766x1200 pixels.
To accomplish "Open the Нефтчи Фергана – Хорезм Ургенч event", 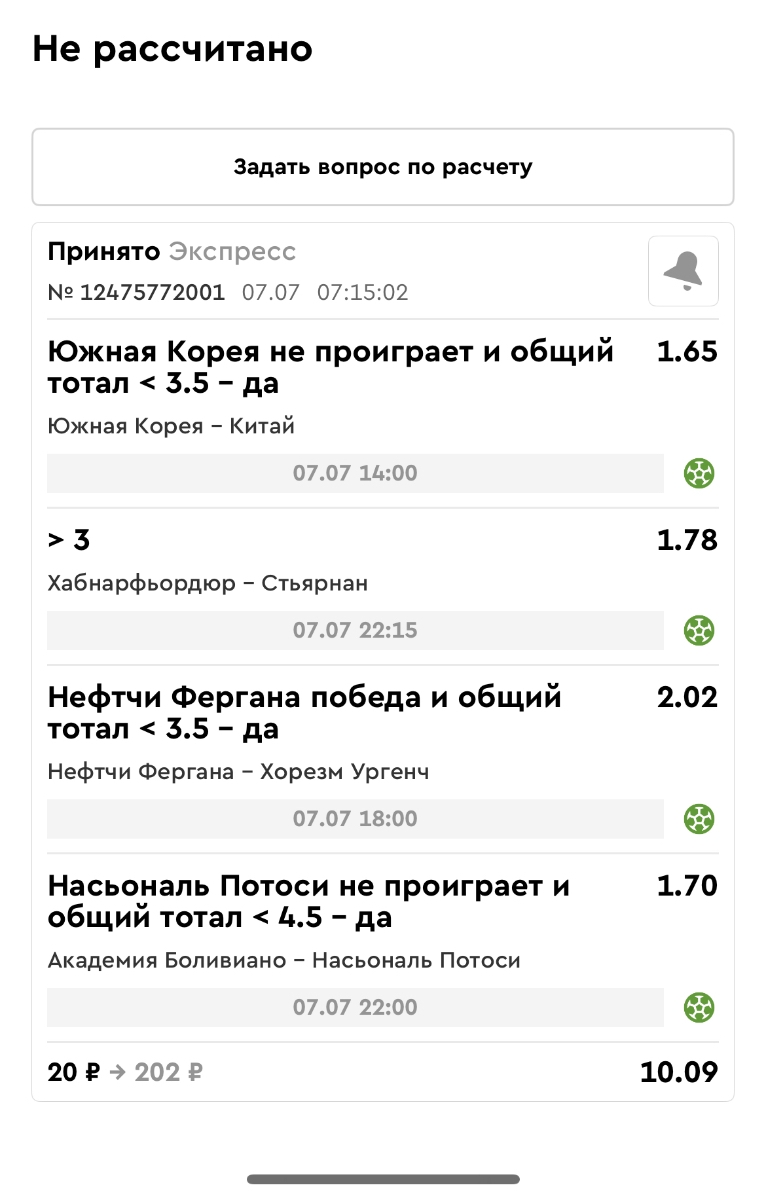I will coord(239,772).
